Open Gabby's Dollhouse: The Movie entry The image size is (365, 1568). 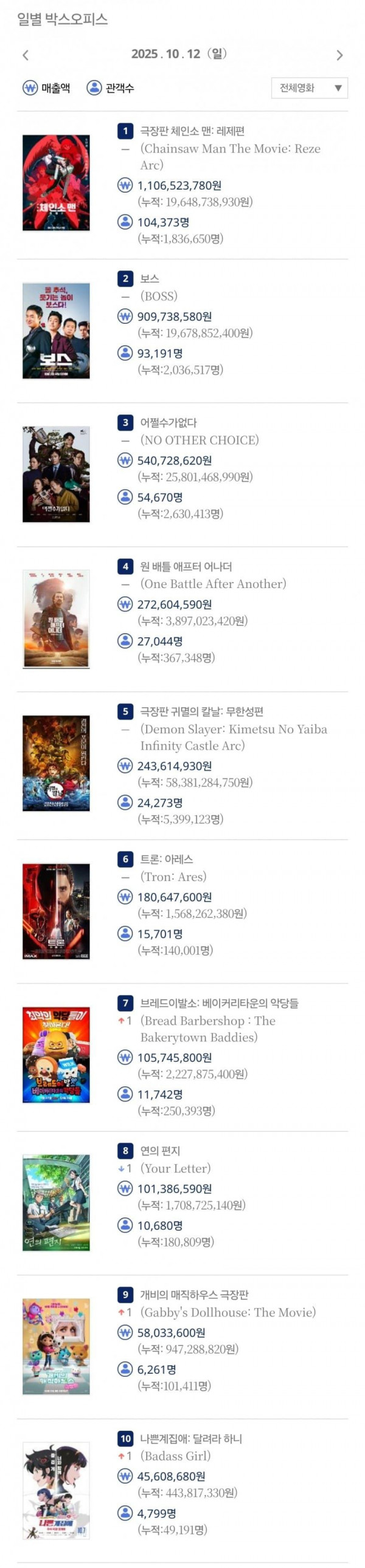[194, 1295]
